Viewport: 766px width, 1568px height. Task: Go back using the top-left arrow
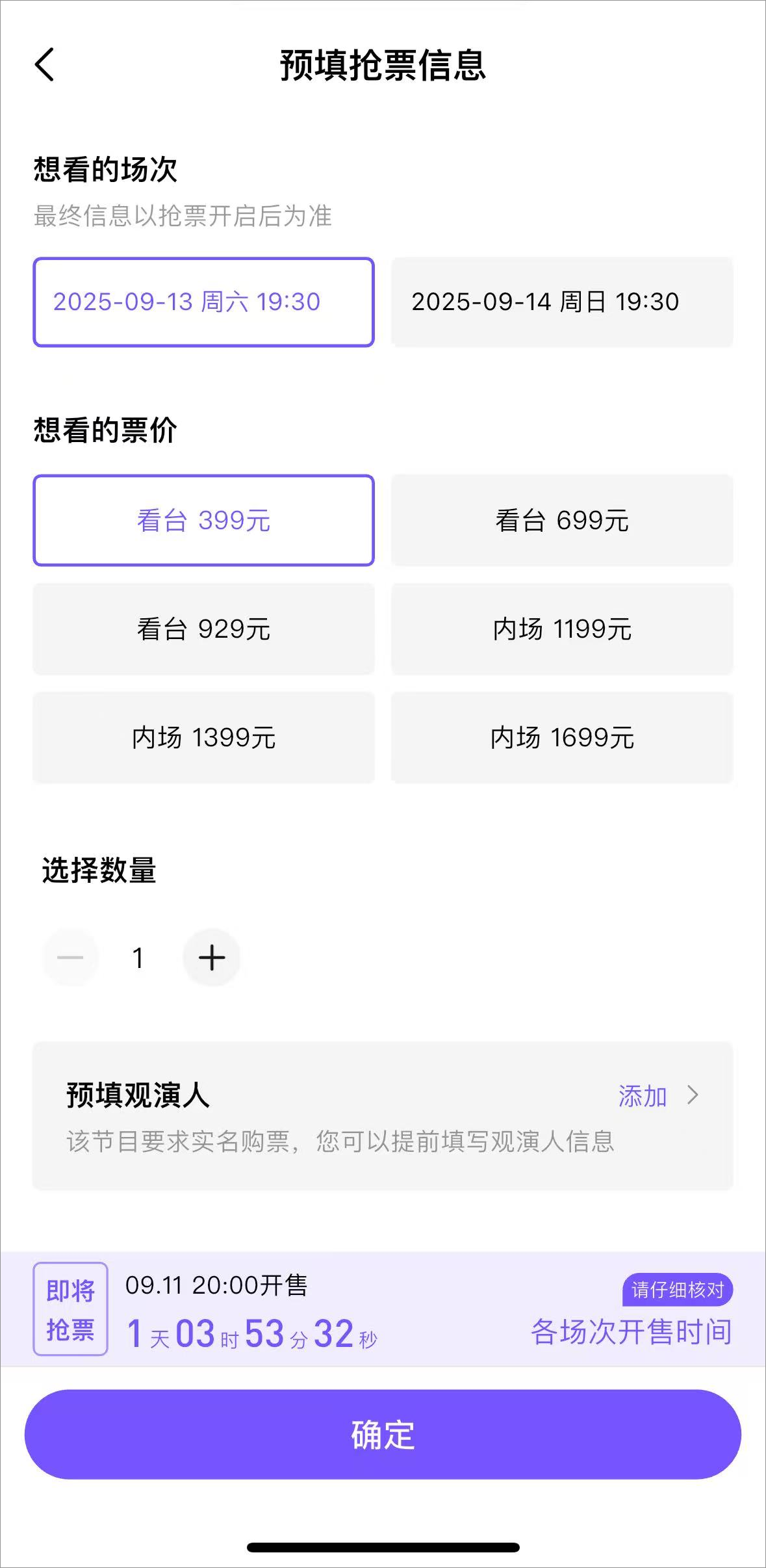pyautogui.click(x=44, y=64)
